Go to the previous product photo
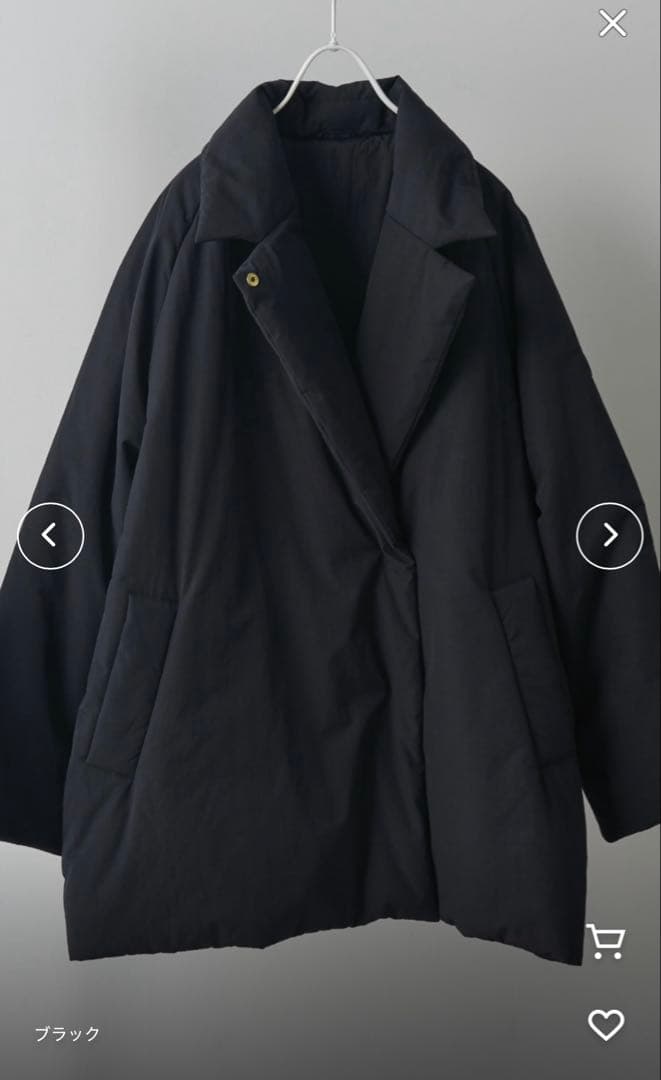 (50, 536)
